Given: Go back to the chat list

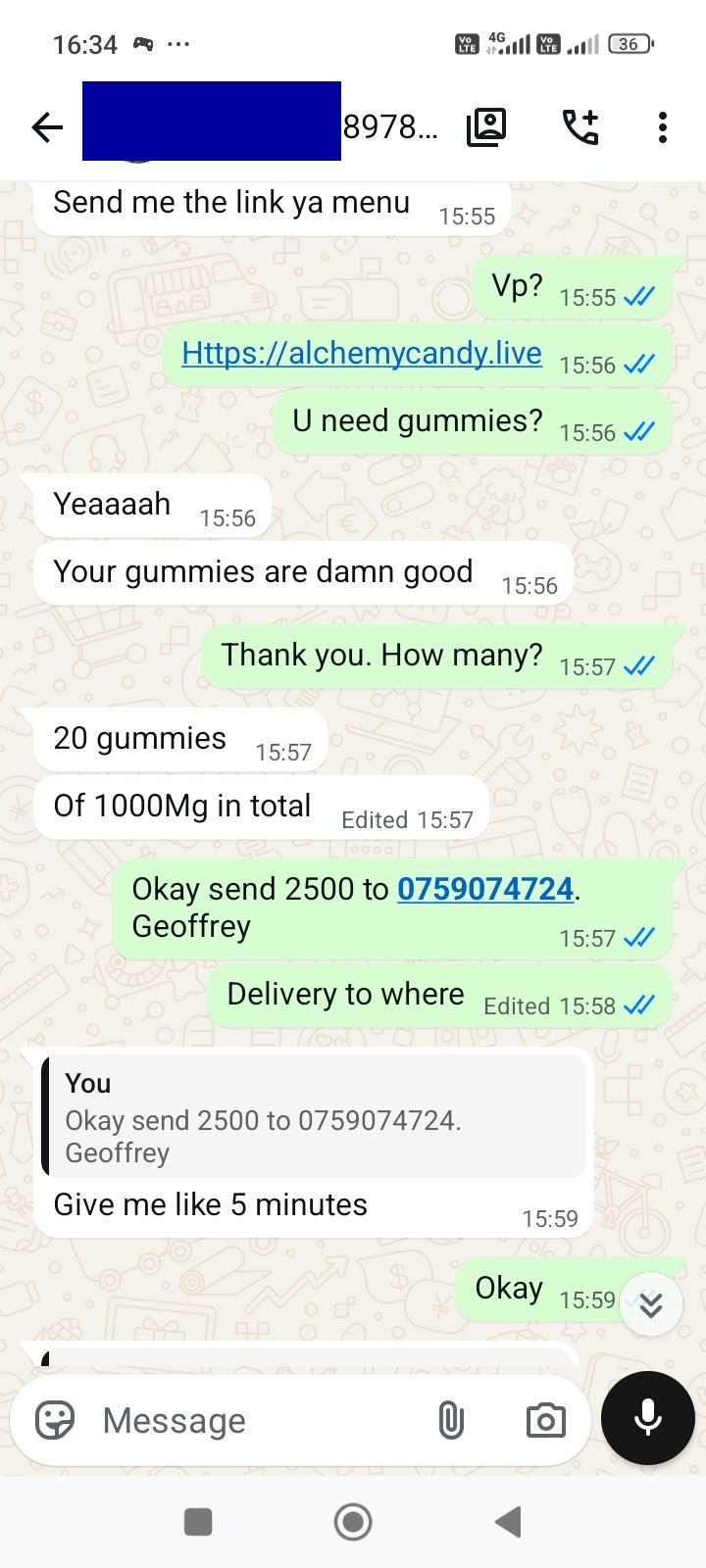Looking at the screenshot, I should pos(47,127).
